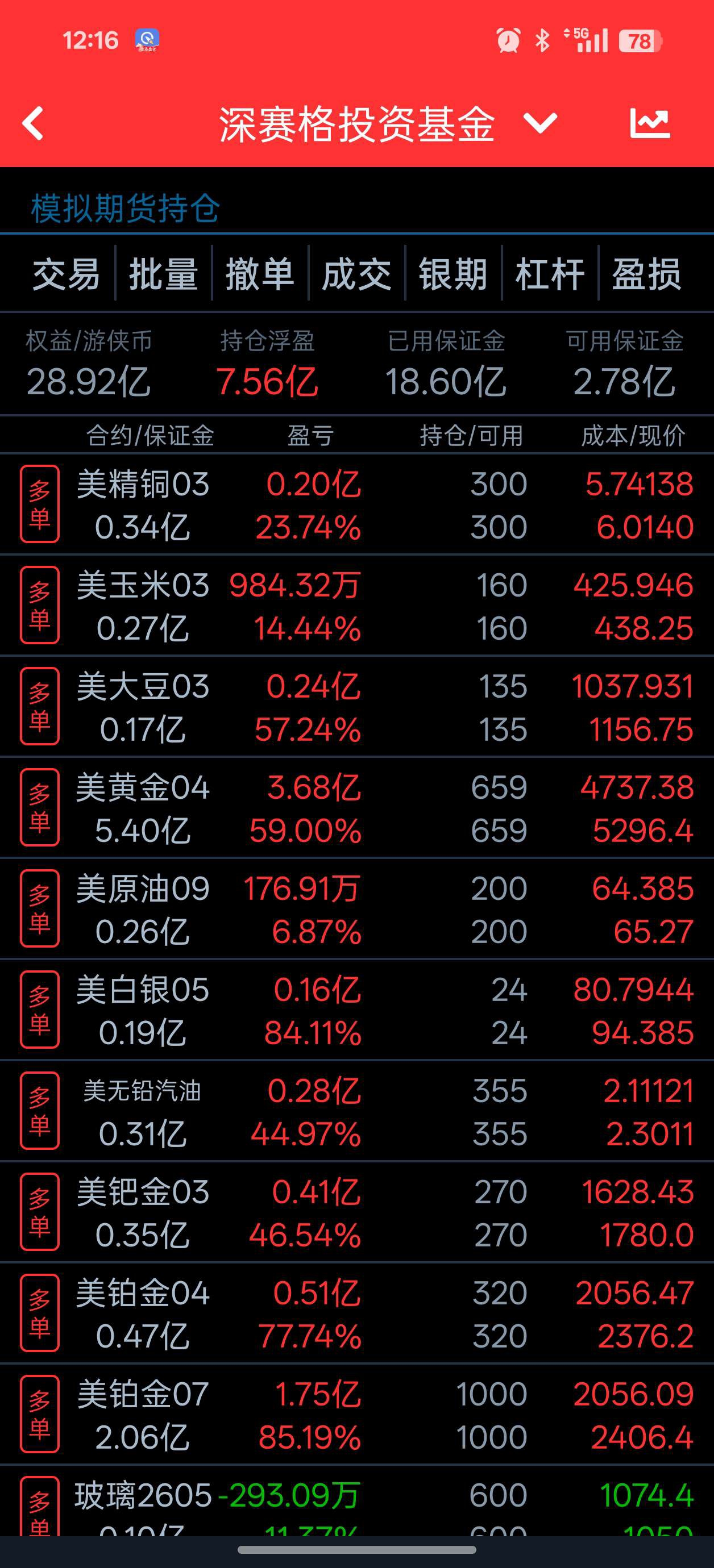Select the 美玉米03 position
Viewport: 714px width, 1568px height.
point(357,606)
